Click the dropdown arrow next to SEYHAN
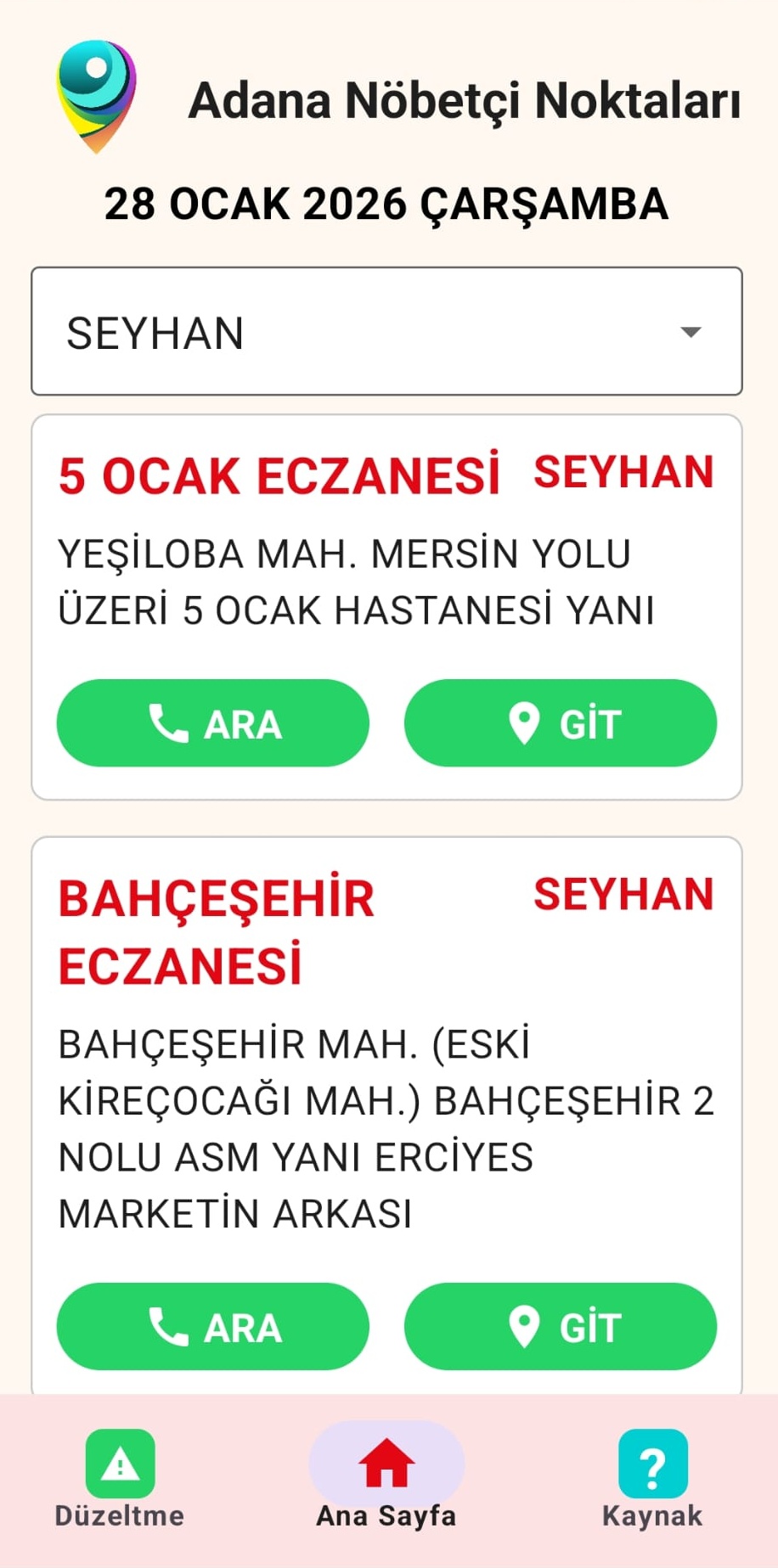 (x=693, y=333)
